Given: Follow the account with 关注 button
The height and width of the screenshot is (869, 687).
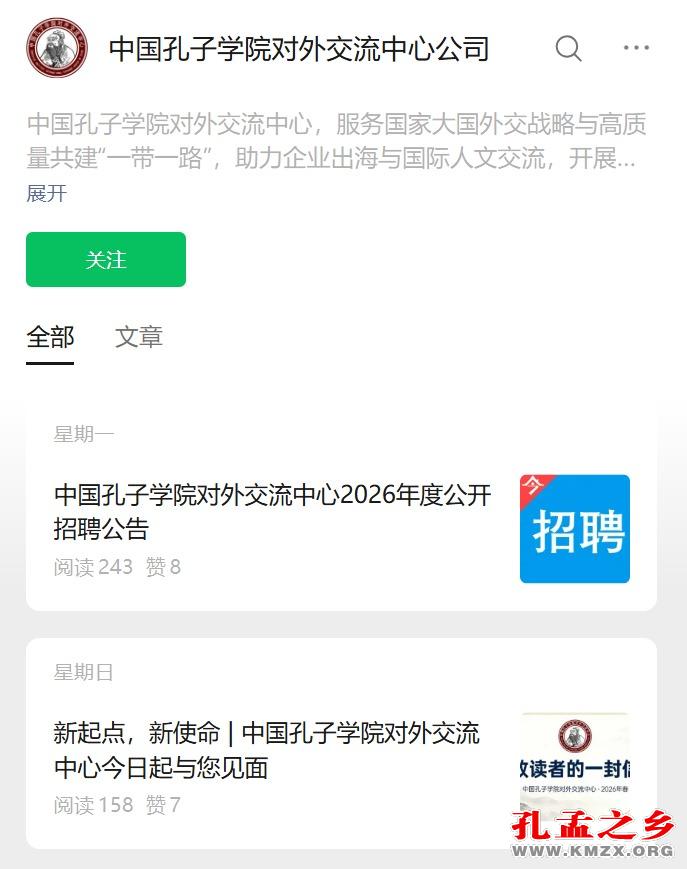Looking at the screenshot, I should [106, 260].
